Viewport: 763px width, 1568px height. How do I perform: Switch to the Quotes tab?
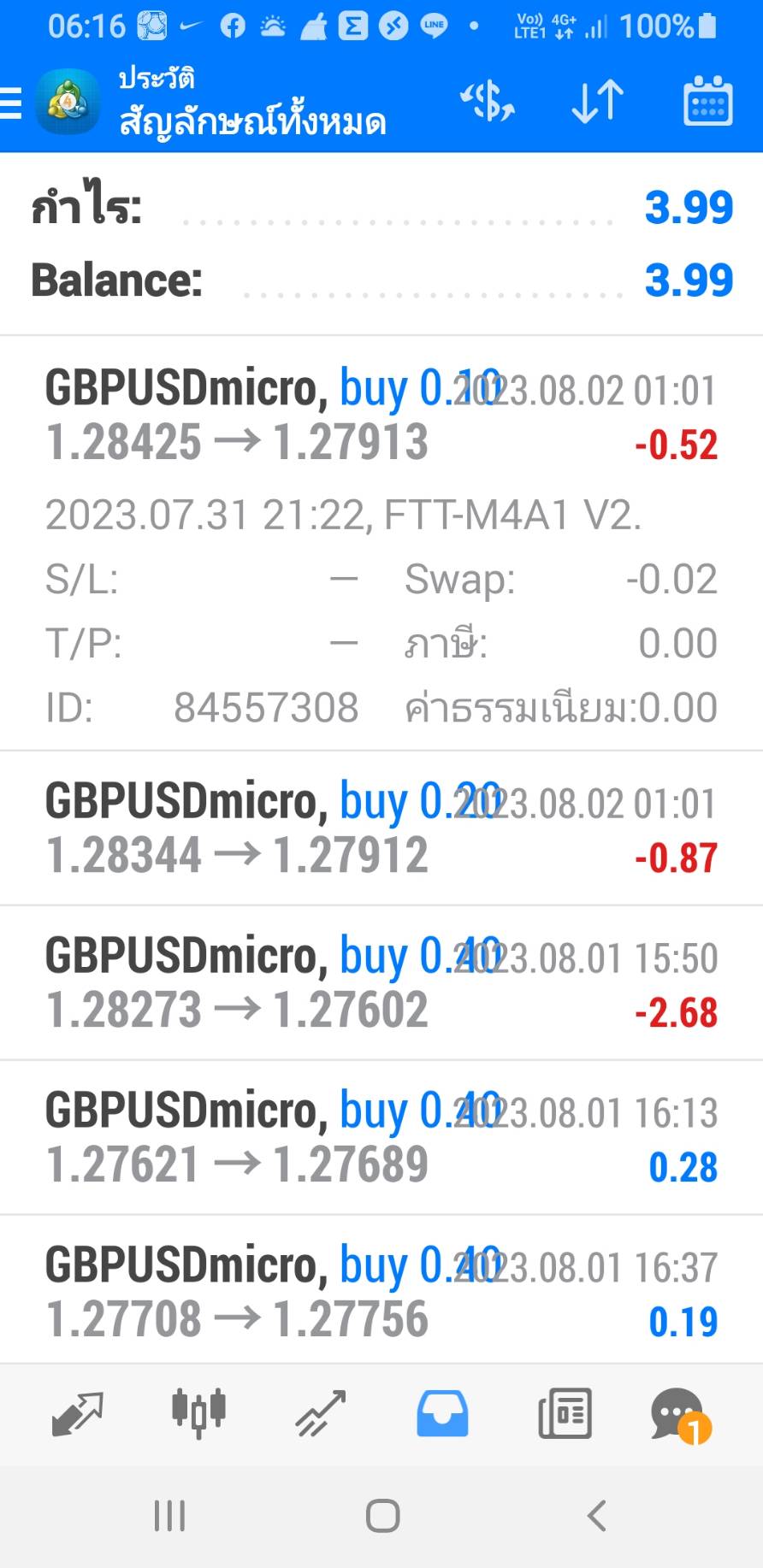[x=77, y=1414]
